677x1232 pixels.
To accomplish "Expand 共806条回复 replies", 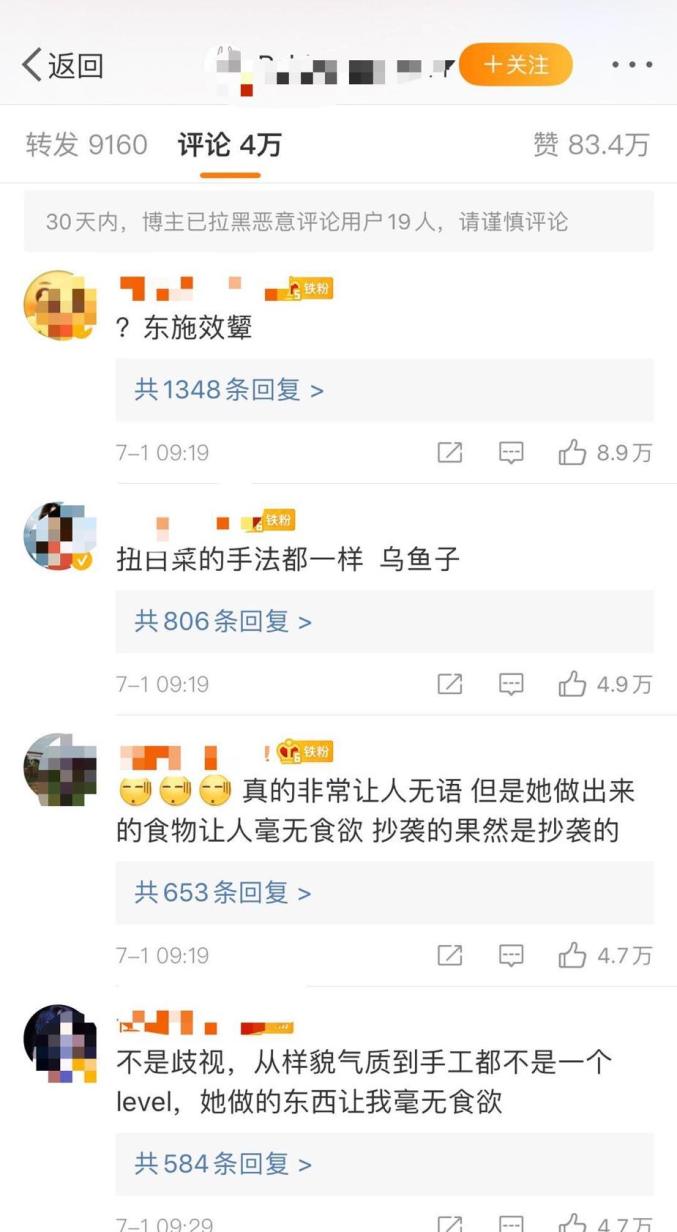I will [384, 622].
